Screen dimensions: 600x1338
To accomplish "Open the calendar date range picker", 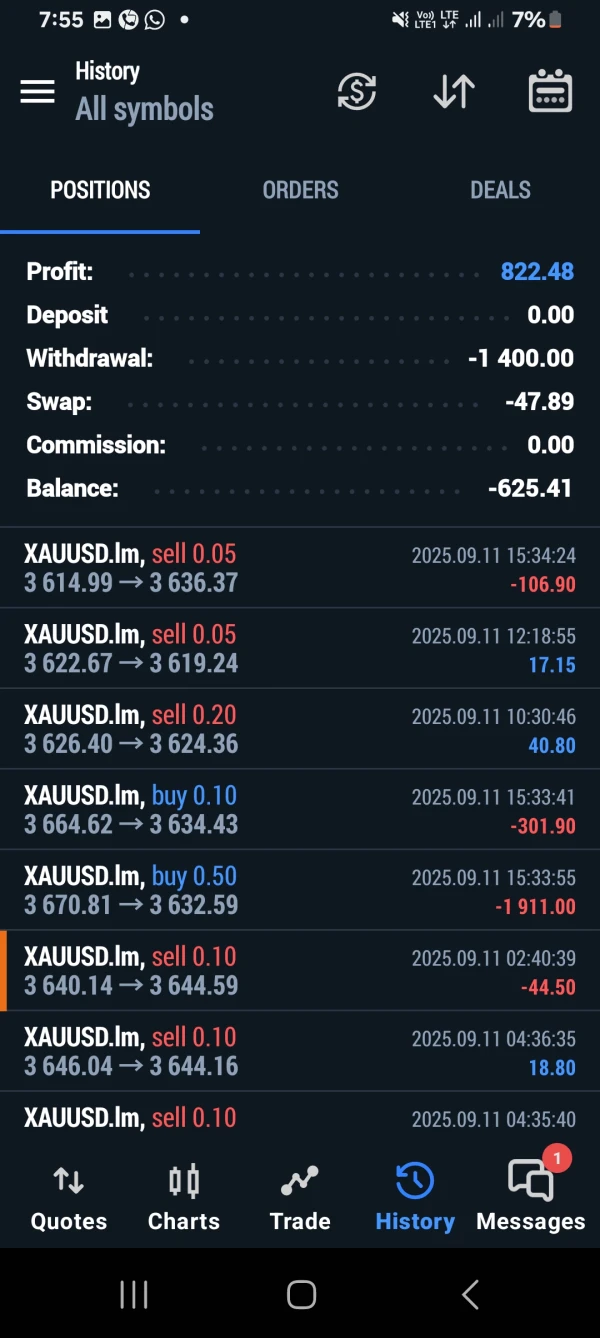I will coord(549,92).
